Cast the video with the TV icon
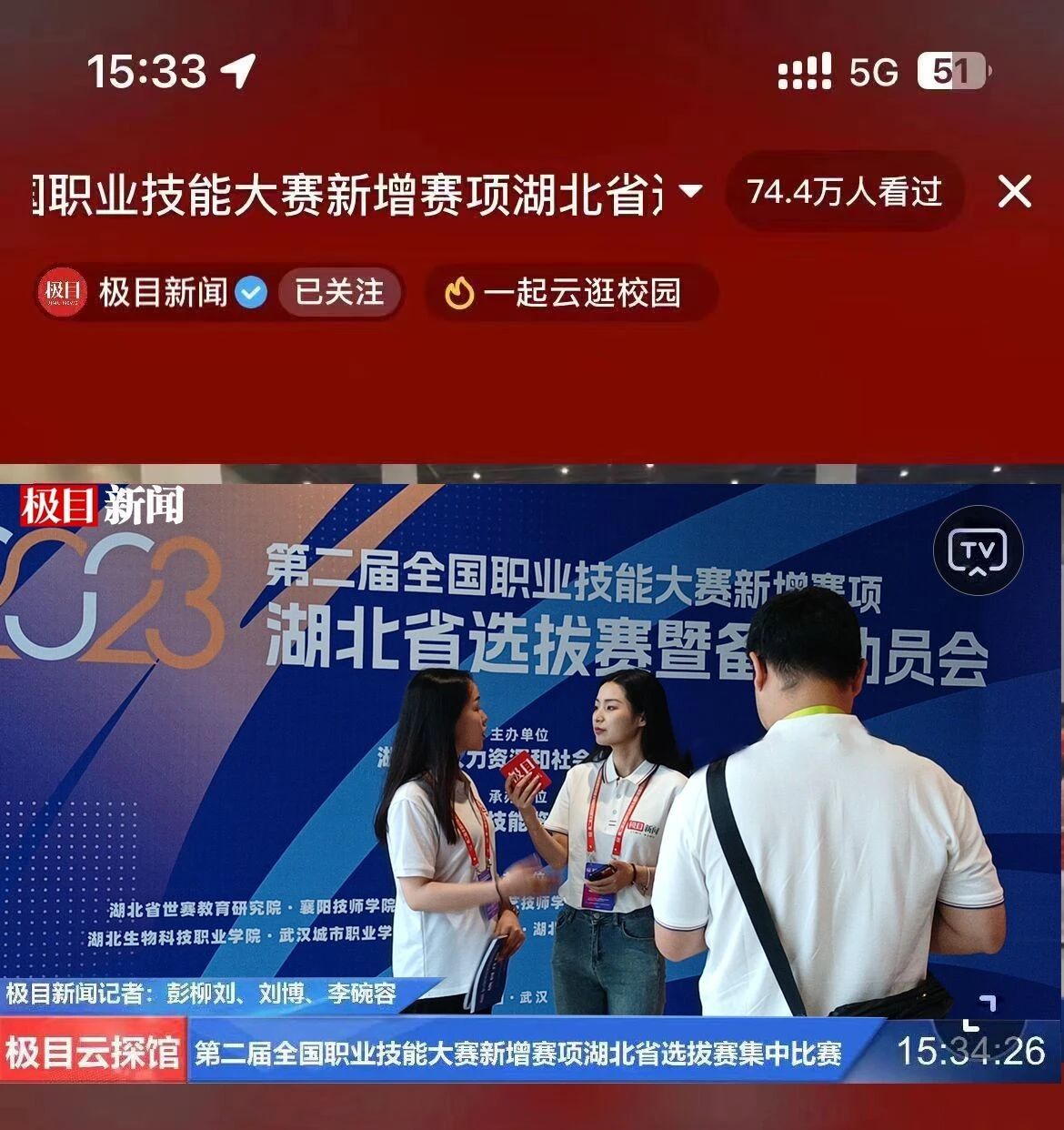This screenshot has height=1130, width=1064. [978, 551]
